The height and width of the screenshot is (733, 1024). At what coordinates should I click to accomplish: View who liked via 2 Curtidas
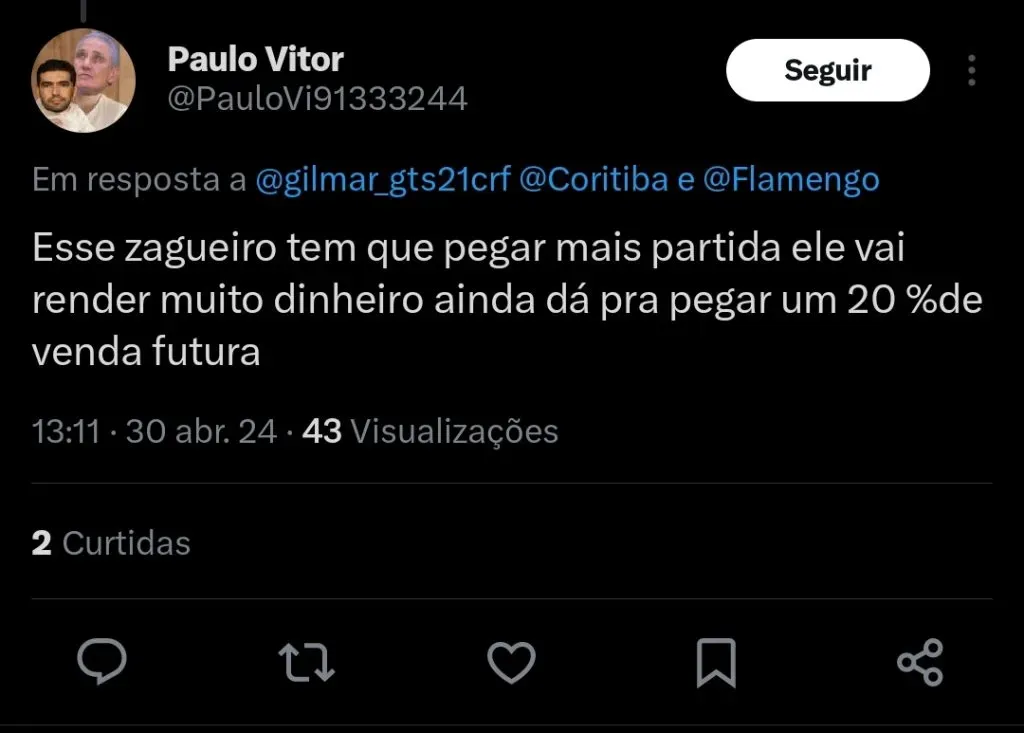[x=111, y=543]
